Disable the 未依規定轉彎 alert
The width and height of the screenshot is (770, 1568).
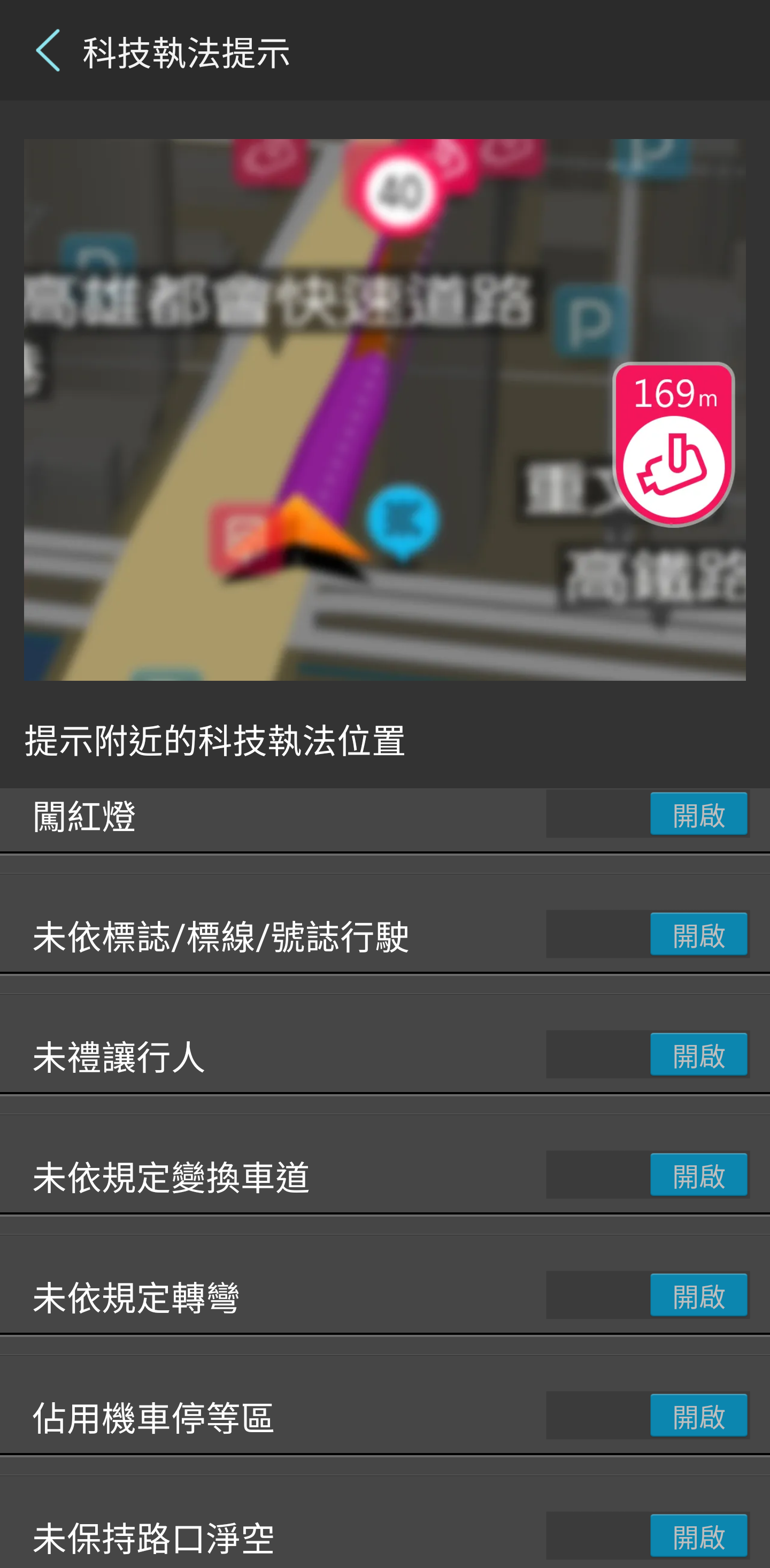coord(646,1295)
